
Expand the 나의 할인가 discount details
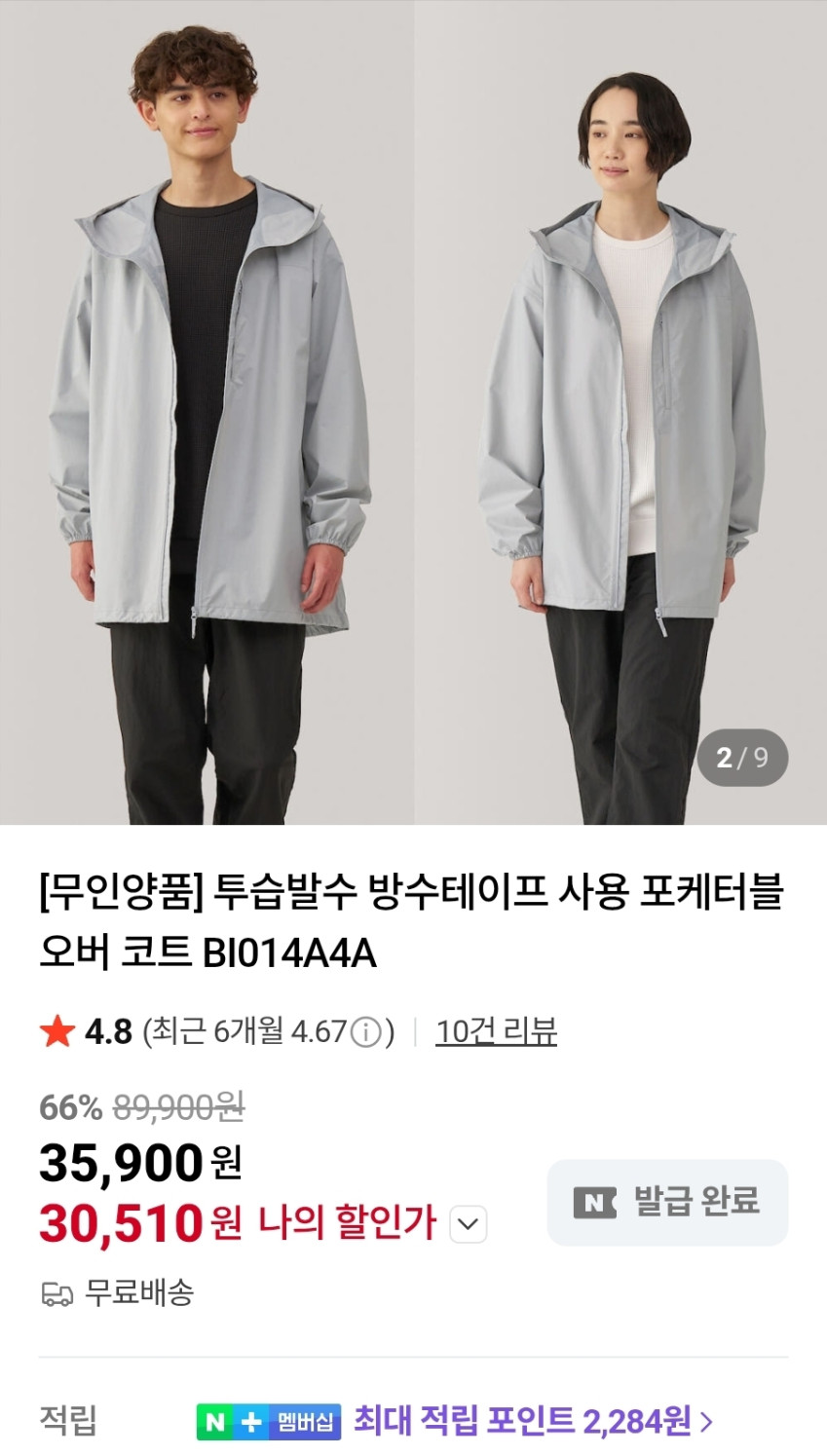coord(468,1224)
